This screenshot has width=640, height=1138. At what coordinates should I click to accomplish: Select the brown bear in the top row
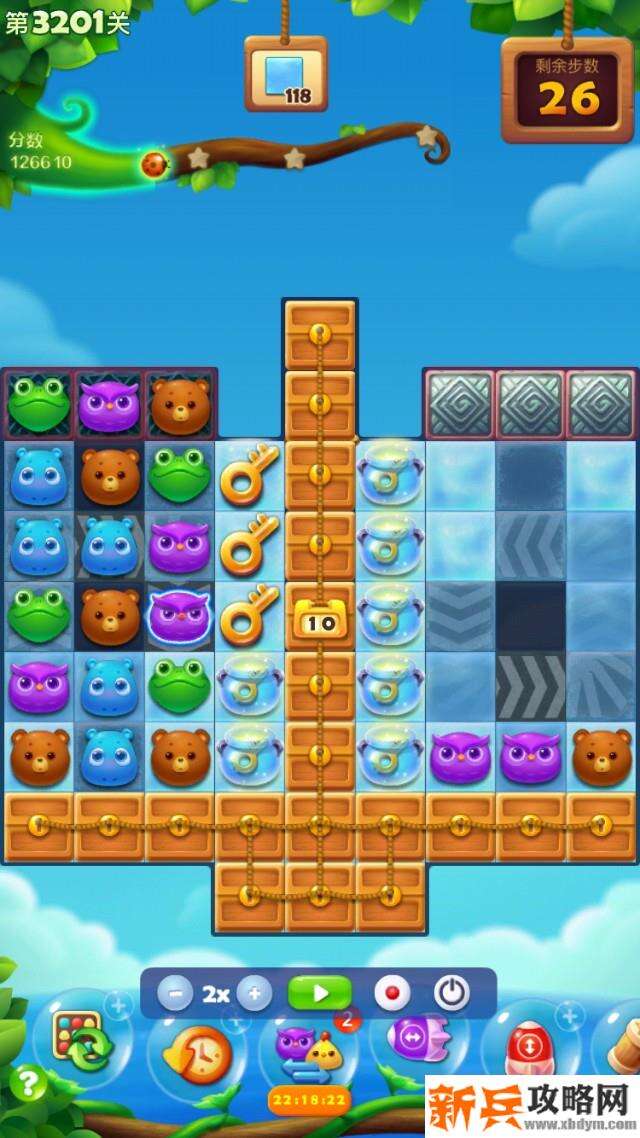click(180, 405)
